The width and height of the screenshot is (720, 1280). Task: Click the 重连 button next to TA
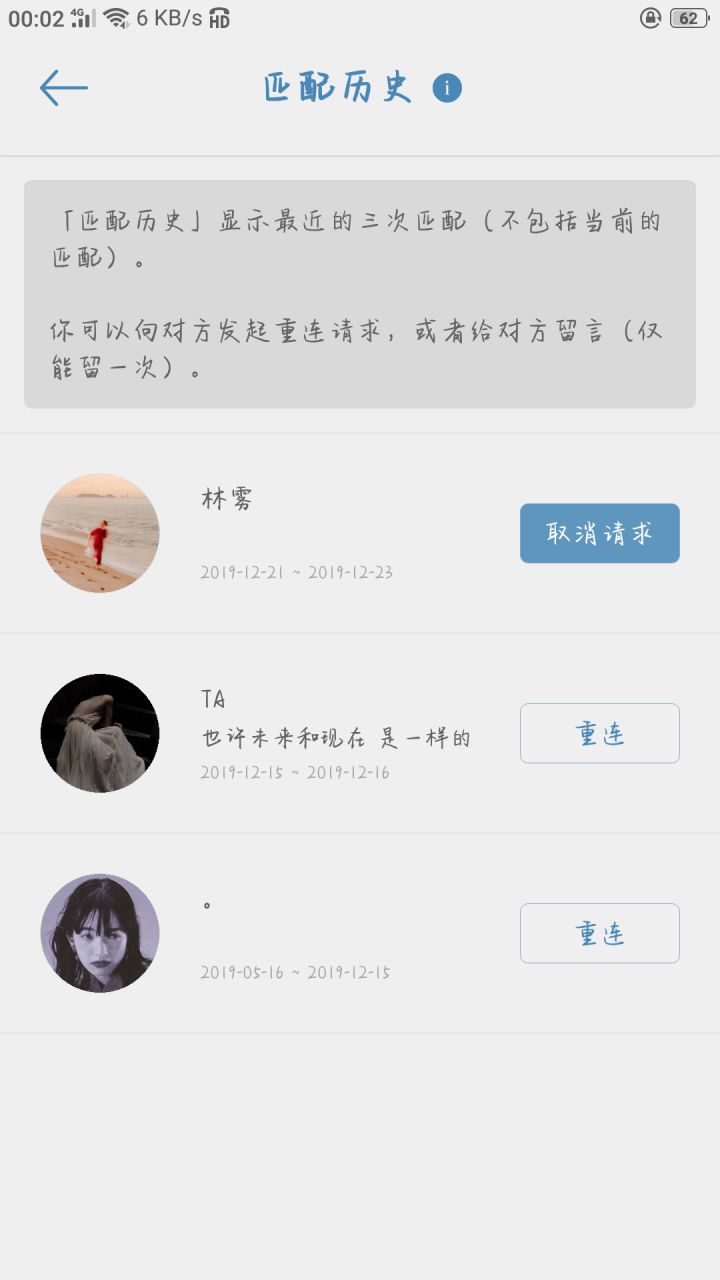click(x=599, y=733)
